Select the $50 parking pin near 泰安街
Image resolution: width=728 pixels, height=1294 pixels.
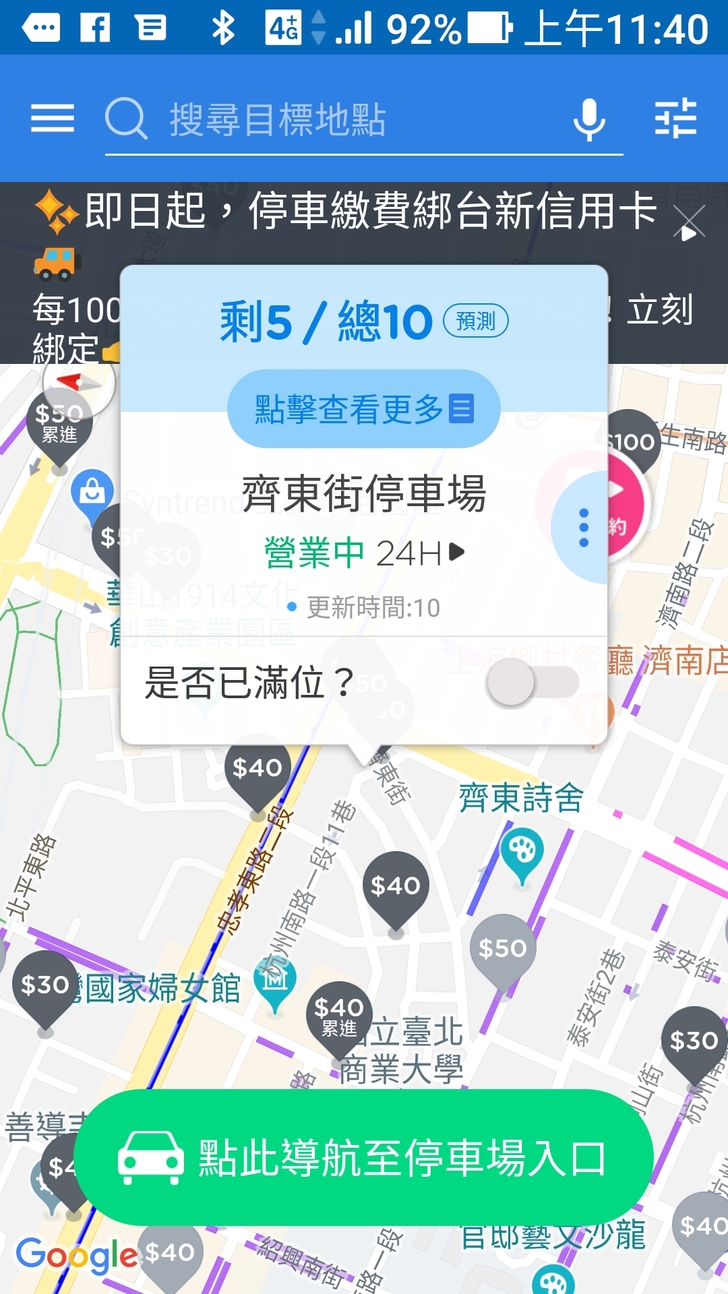[503, 950]
